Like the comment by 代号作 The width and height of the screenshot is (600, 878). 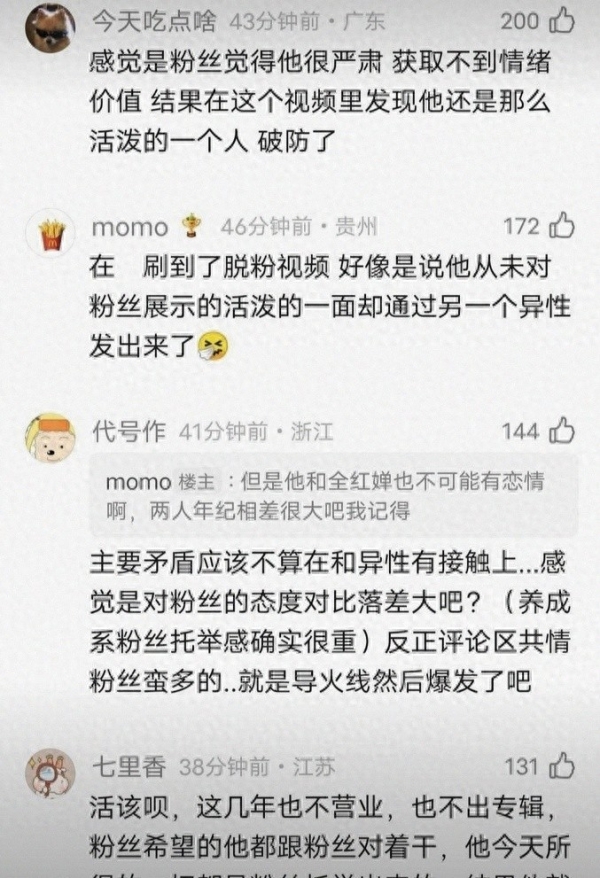[563, 432]
